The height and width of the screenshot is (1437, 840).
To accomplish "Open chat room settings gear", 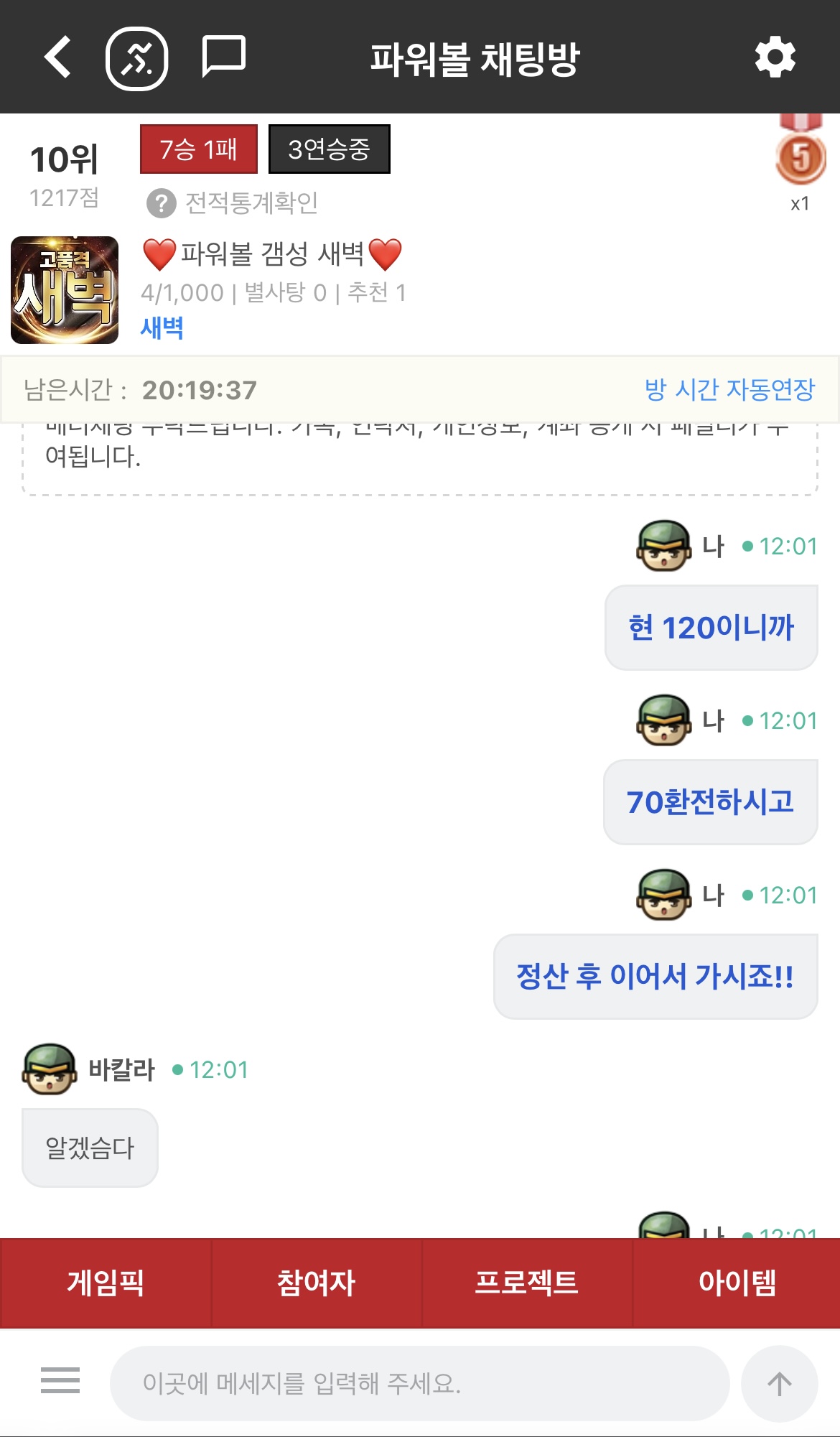I will coord(775,57).
